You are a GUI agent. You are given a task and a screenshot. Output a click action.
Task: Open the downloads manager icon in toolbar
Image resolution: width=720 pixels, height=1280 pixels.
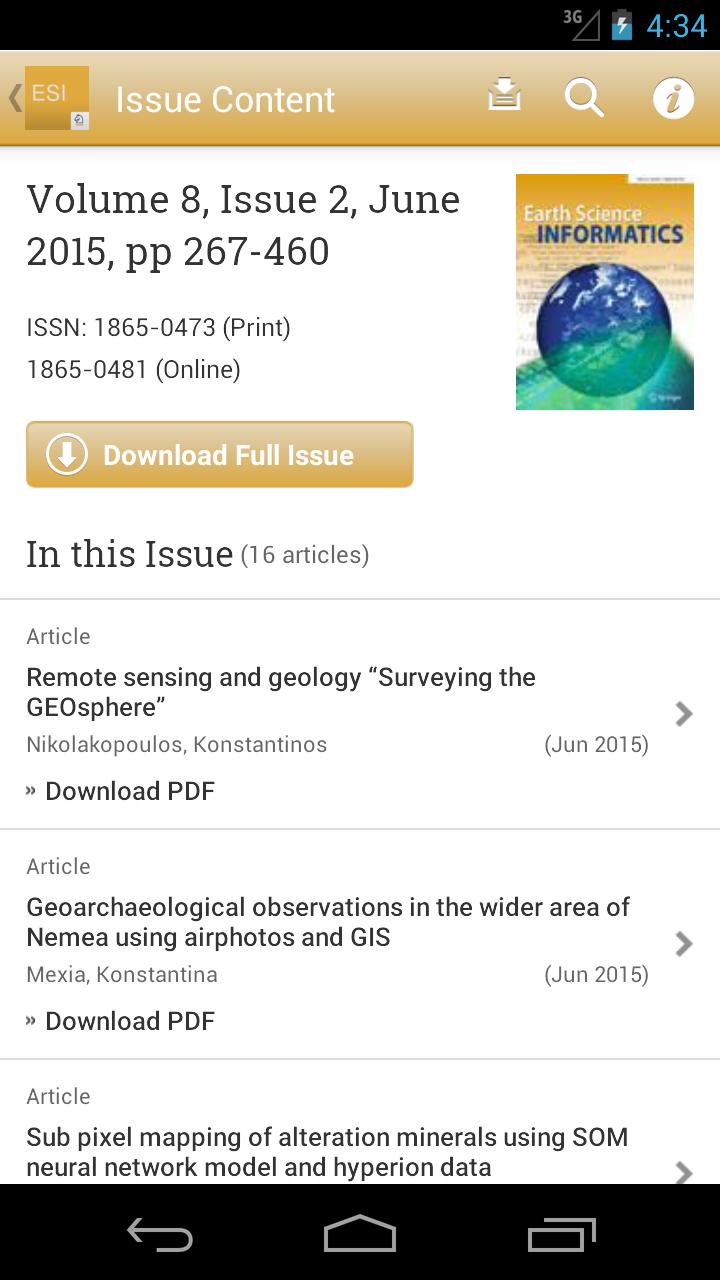coord(504,97)
